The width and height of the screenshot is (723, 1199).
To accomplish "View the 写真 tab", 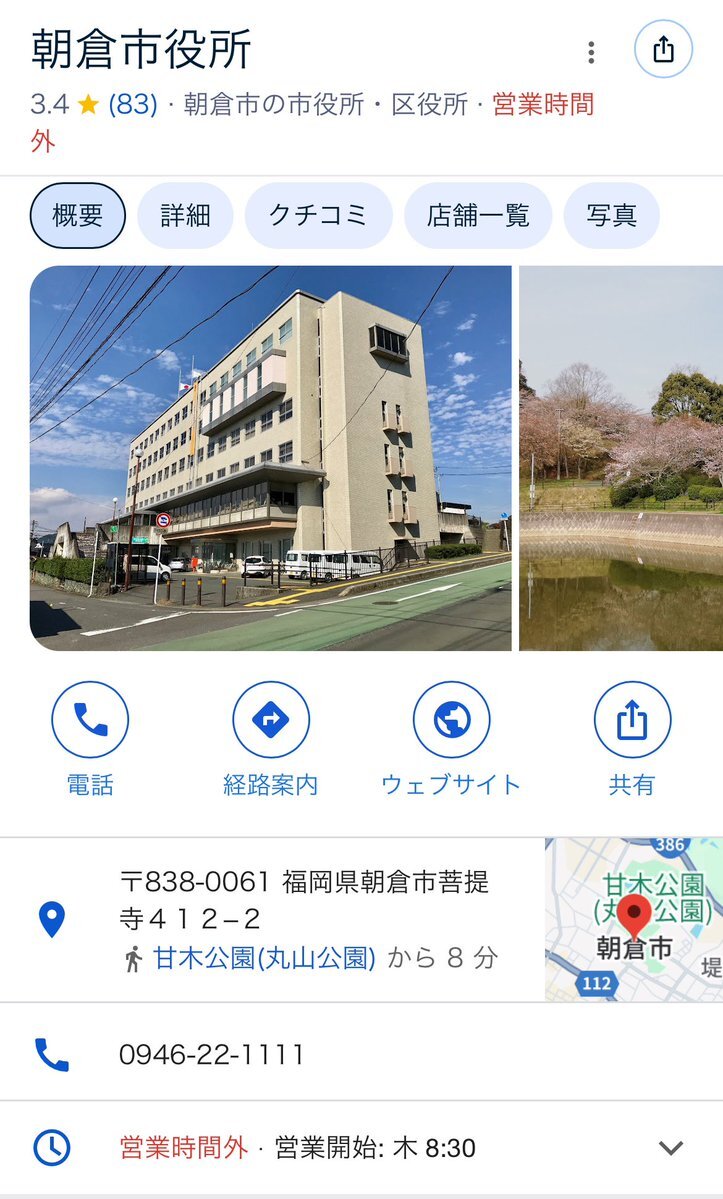I will [611, 215].
